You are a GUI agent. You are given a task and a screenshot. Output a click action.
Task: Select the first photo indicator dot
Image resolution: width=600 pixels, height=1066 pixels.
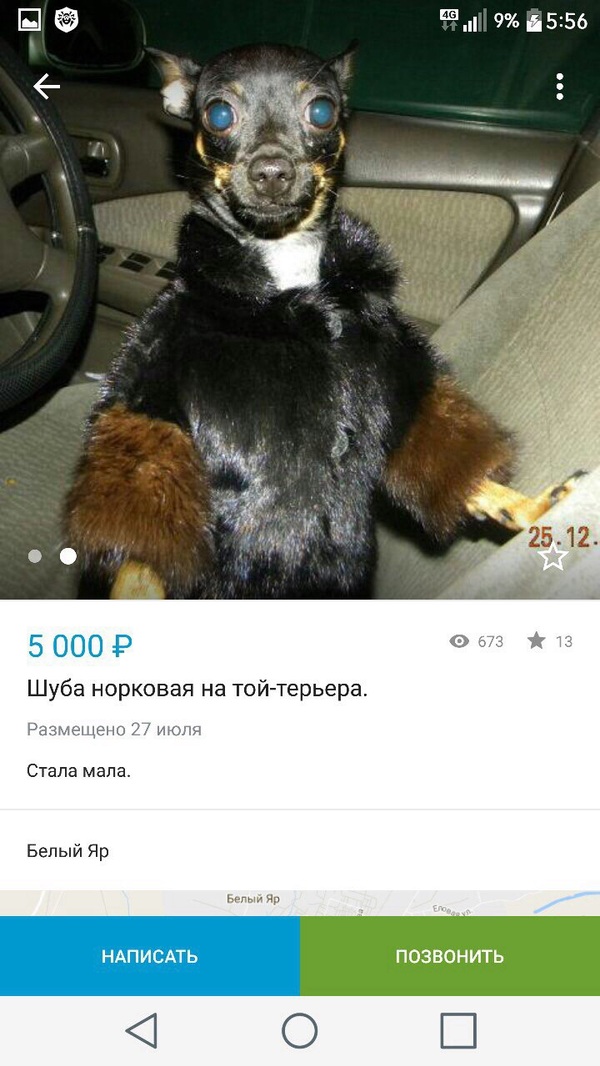(x=35, y=556)
